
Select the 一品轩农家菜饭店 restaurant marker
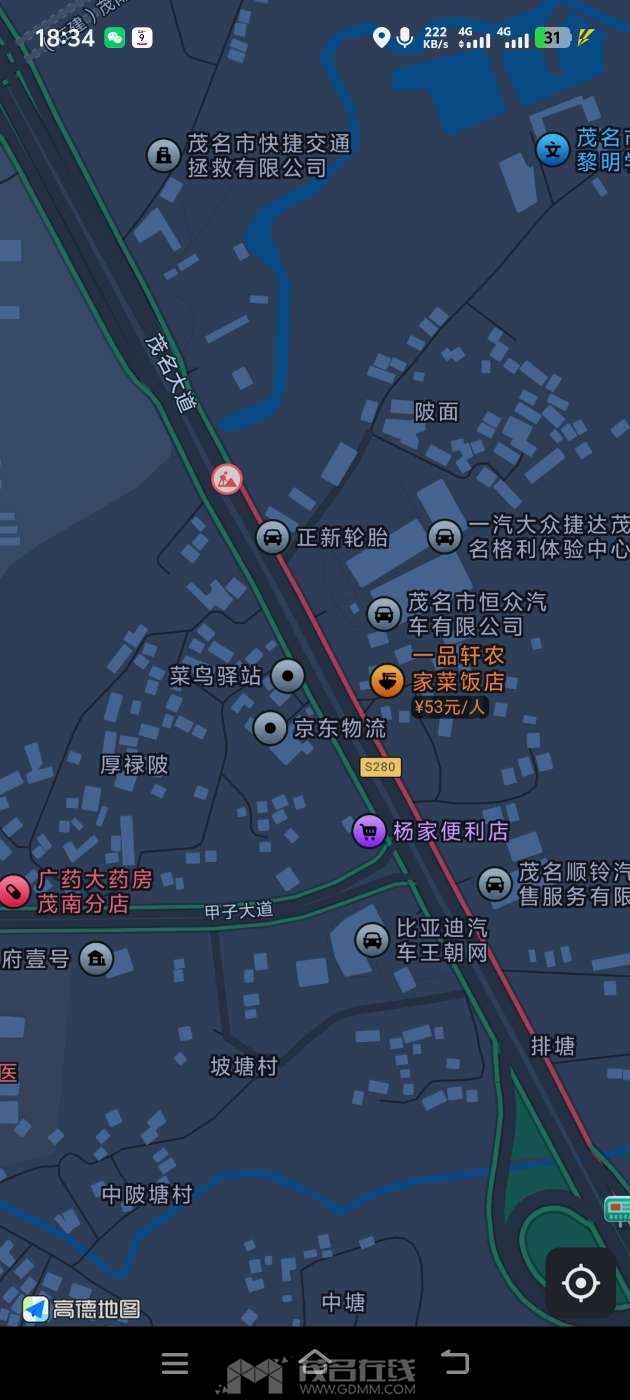[388, 681]
